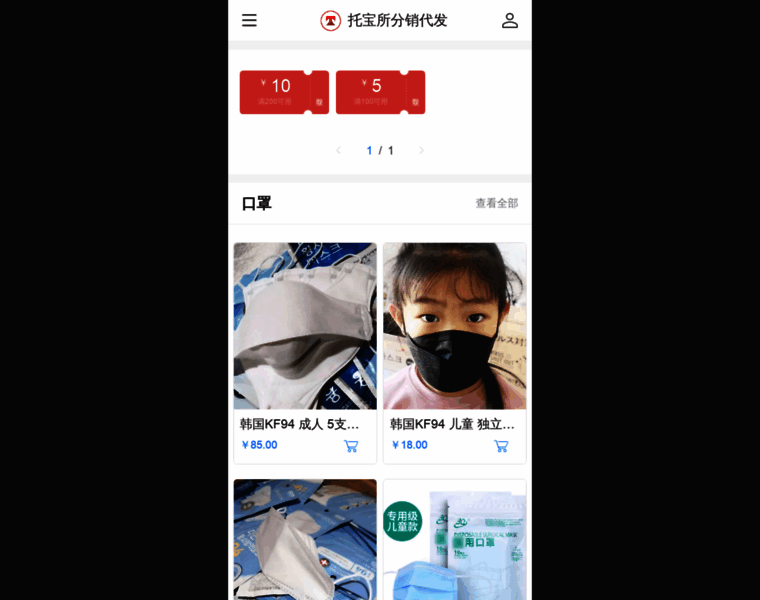Viewport: 760px width, 600px height.
Task: Go to next coupon page arrow
Action: (x=421, y=150)
